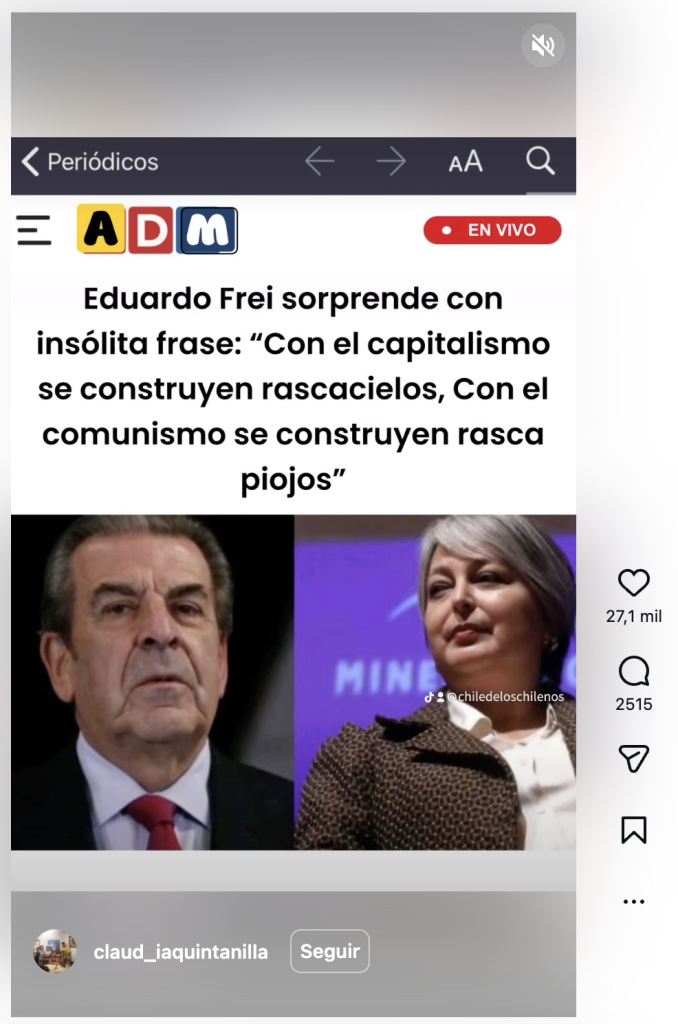
Task: Save this reel with the bookmark icon
Action: (634, 830)
